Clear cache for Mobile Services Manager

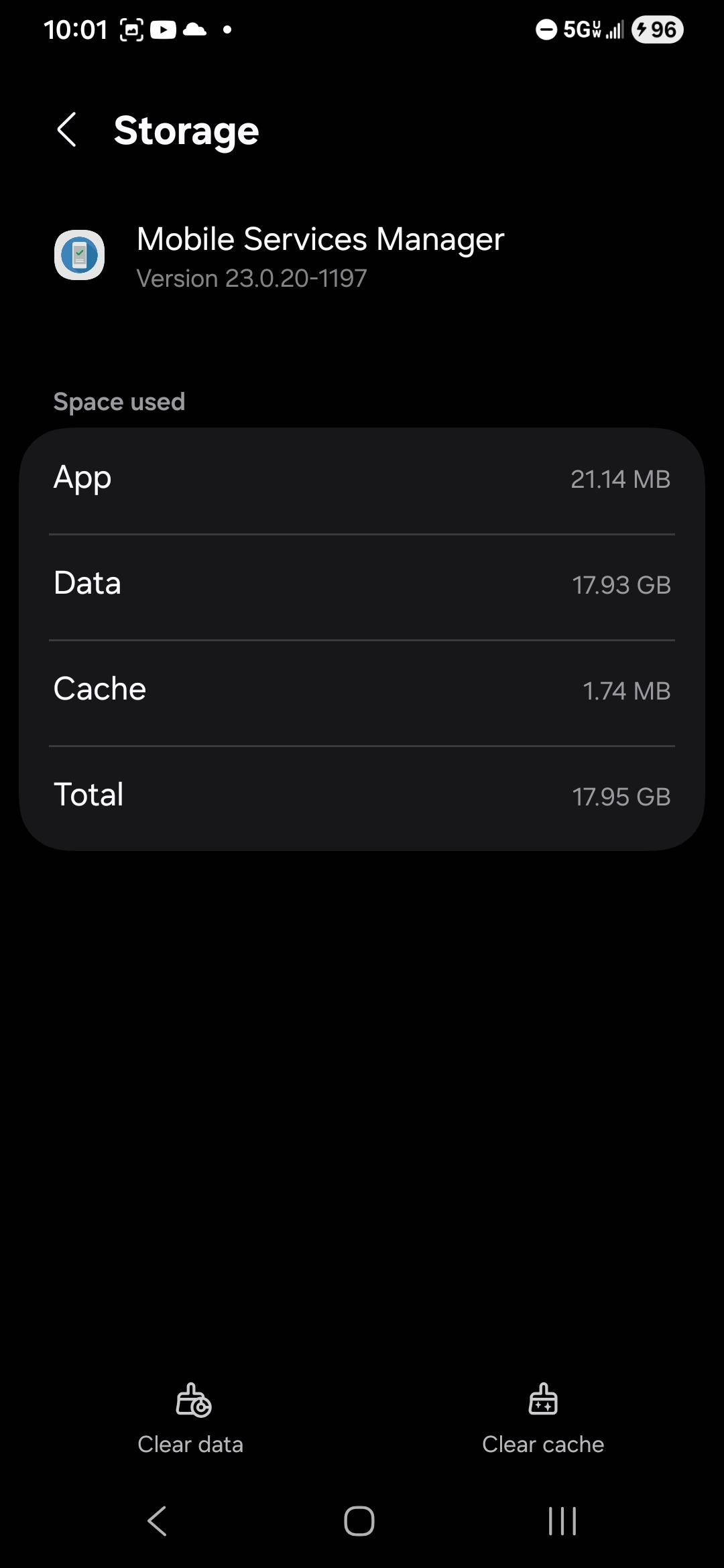coord(542,1419)
